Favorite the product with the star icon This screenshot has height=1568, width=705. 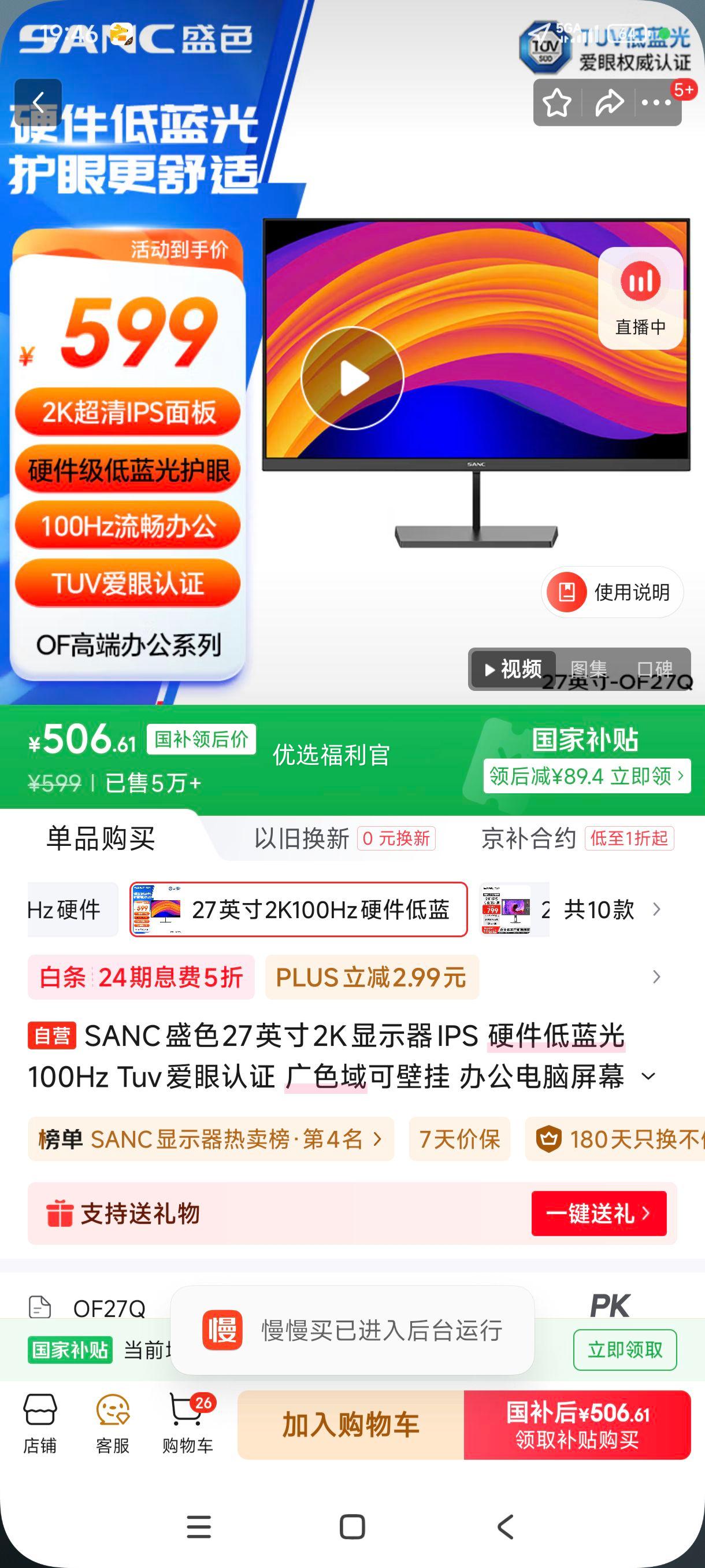(x=557, y=103)
